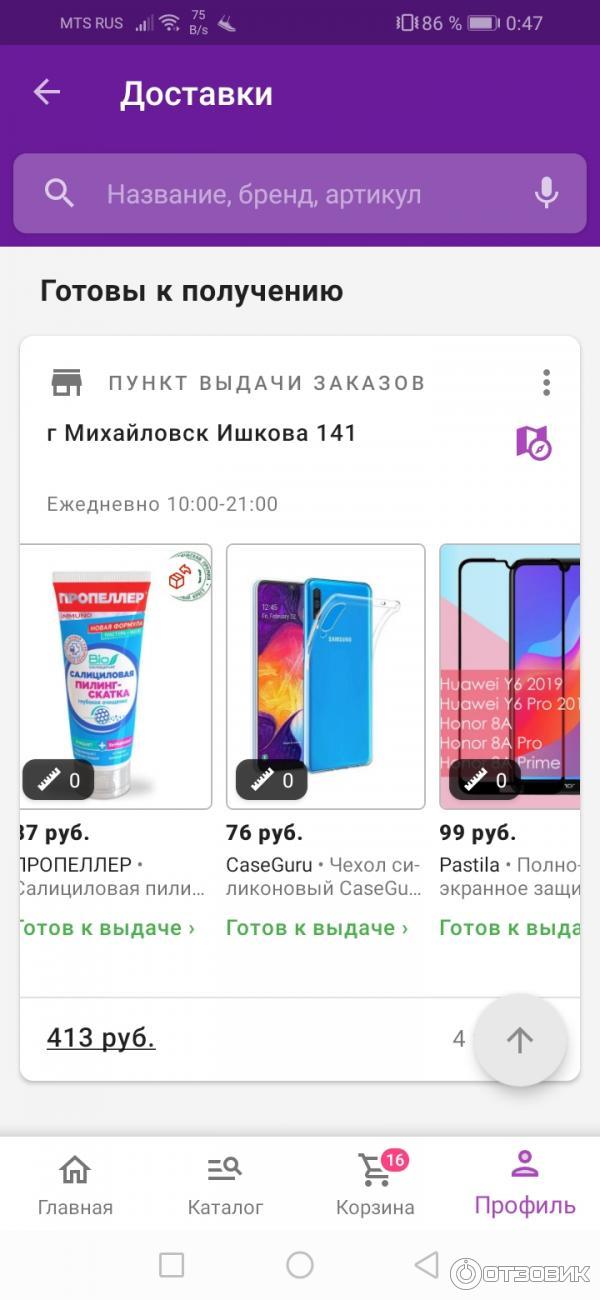The height and width of the screenshot is (1300, 600).
Task: Open the Pastila screen protector image
Action: 510,676
